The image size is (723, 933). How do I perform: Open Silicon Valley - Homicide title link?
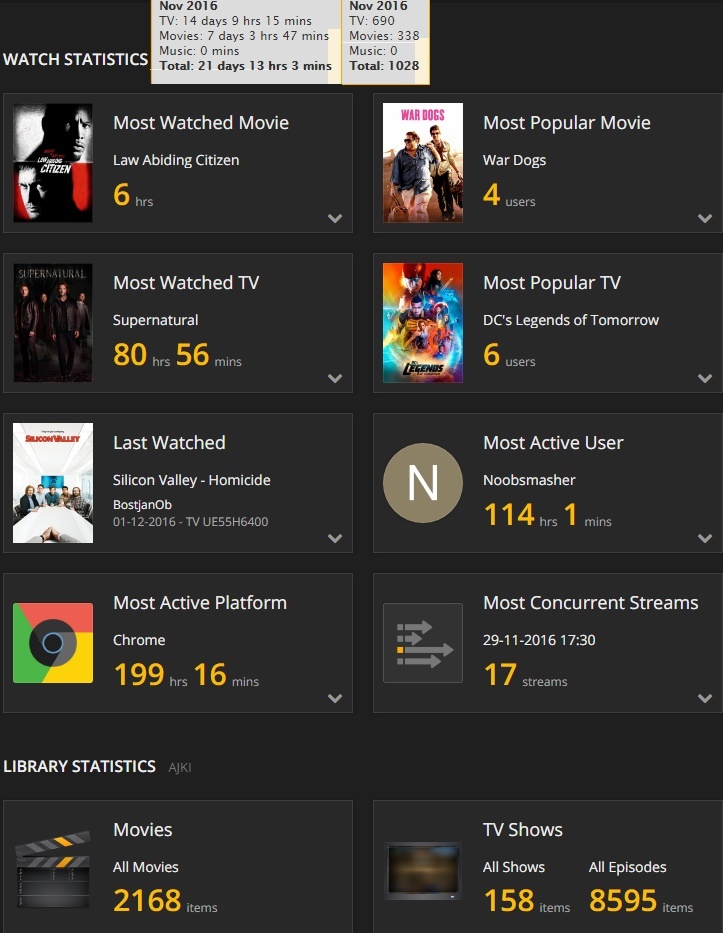[192, 480]
